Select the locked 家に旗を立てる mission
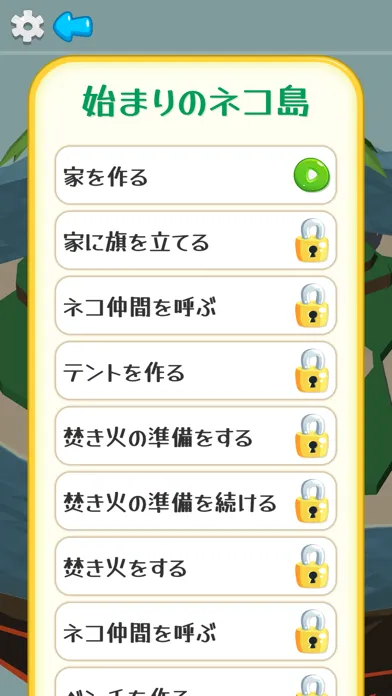Viewport: 392px width, 696px height. pyautogui.click(x=196, y=240)
